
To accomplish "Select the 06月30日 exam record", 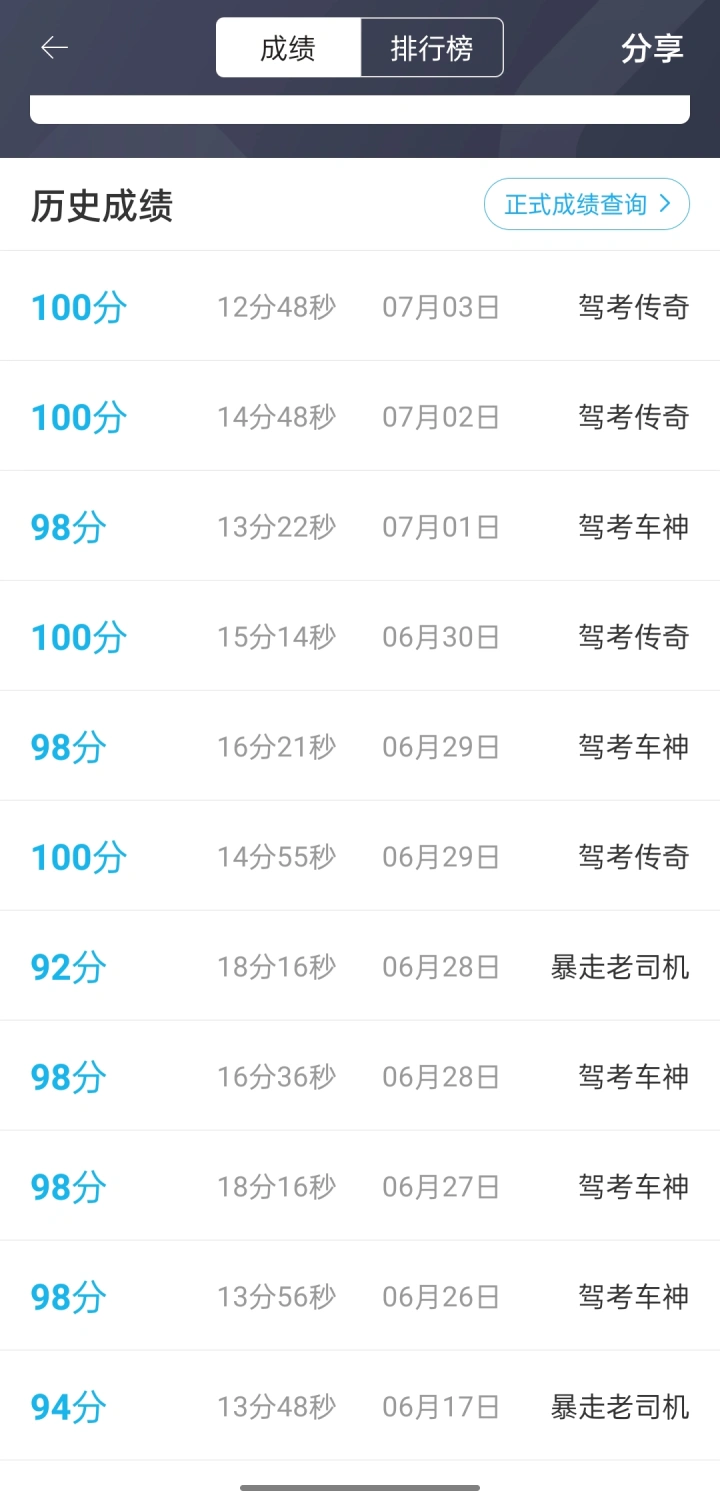I will pyautogui.click(x=360, y=637).
